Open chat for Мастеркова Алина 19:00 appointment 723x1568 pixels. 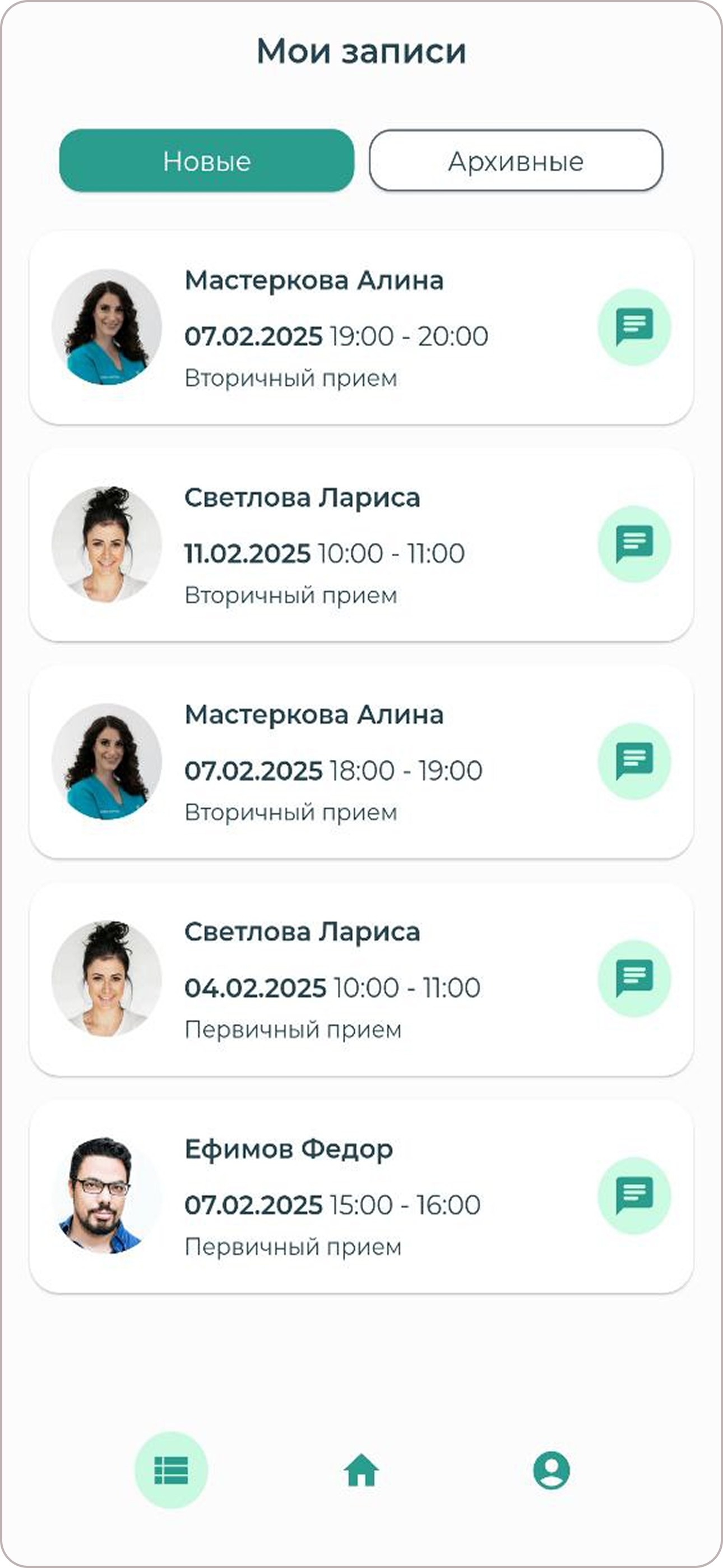(x=633, y=327)
